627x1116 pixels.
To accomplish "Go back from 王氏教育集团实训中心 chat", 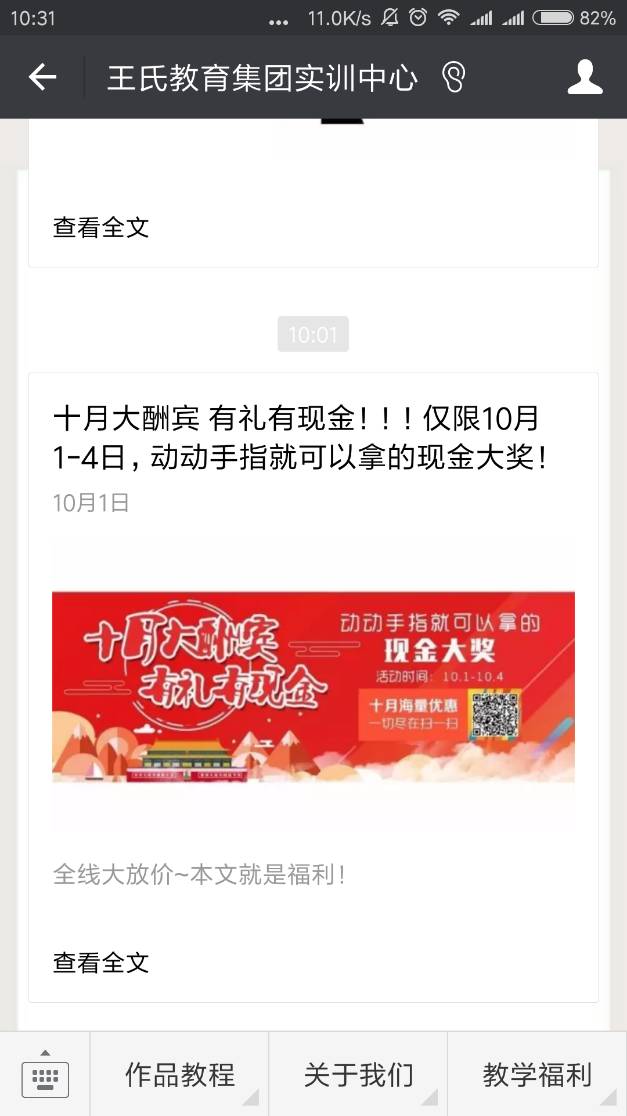I will coord(42,77).
